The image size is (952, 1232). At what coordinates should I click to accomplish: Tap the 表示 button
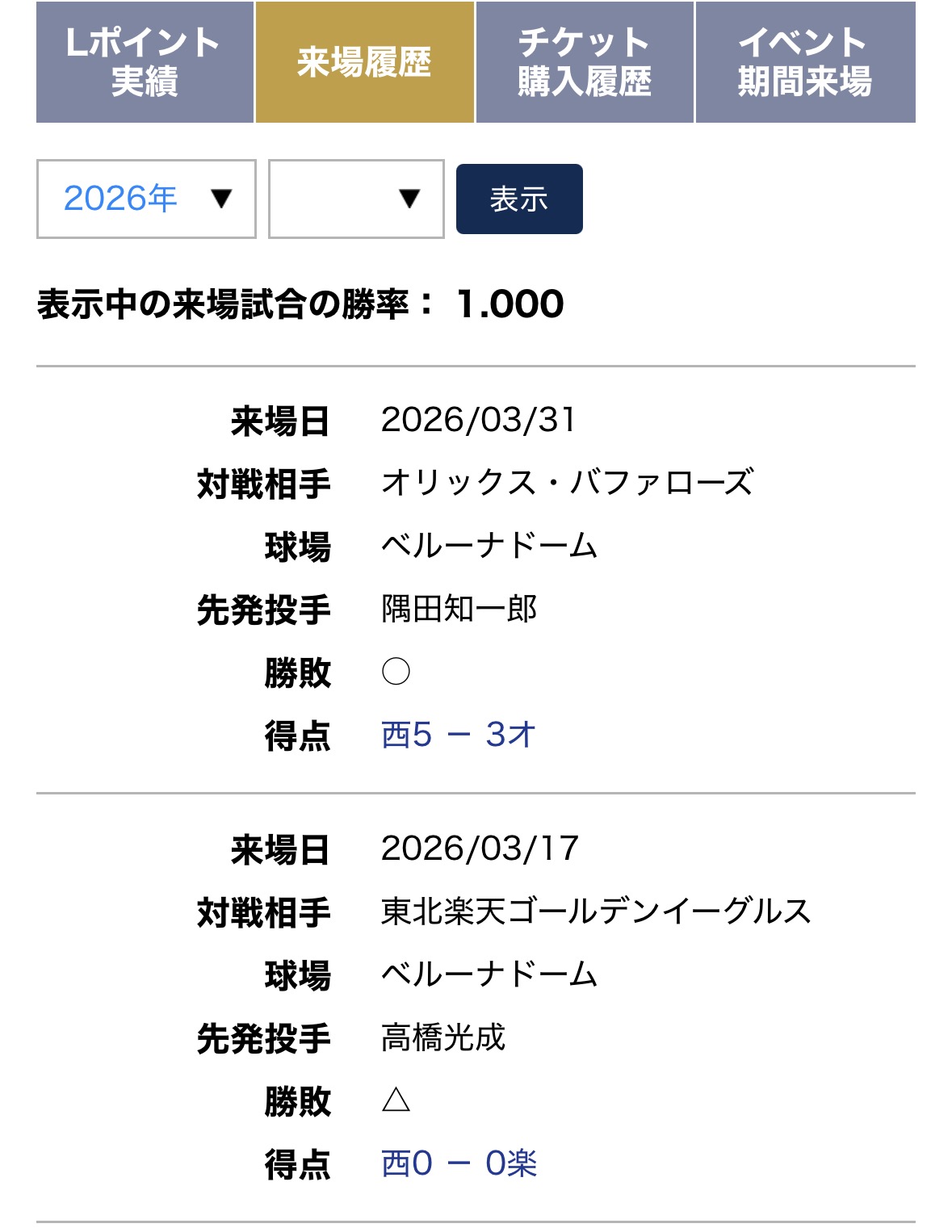pos(519,199)
